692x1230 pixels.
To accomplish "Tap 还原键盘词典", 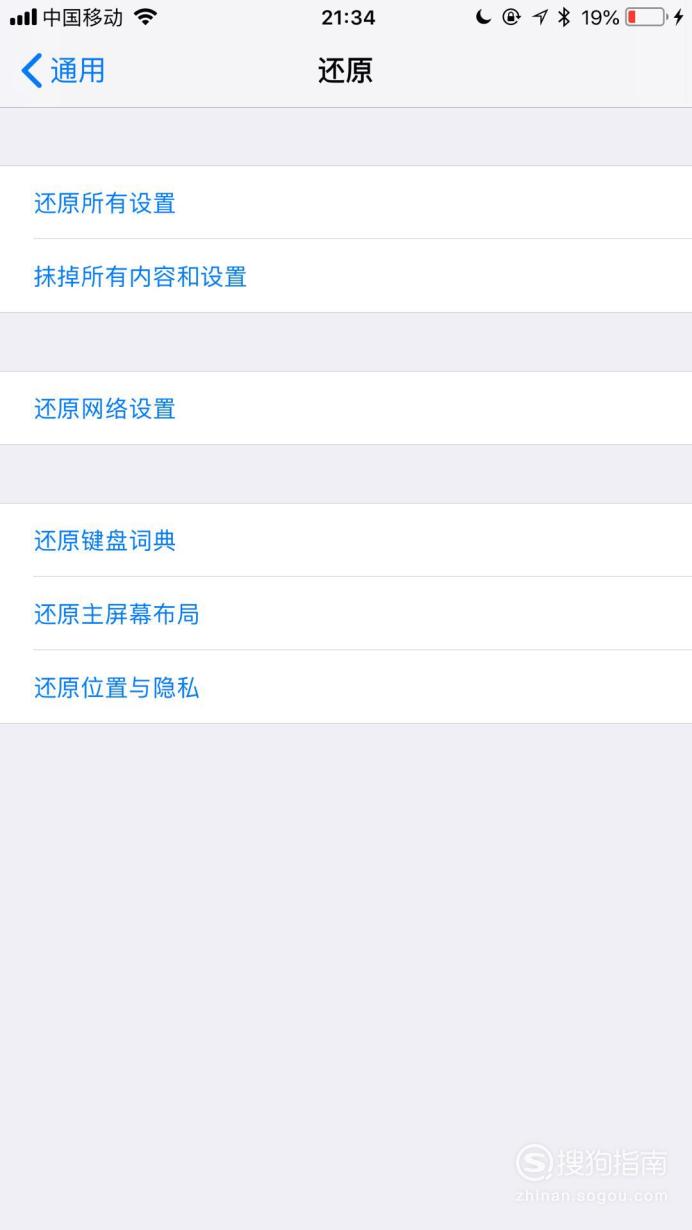I will (346, 540).
